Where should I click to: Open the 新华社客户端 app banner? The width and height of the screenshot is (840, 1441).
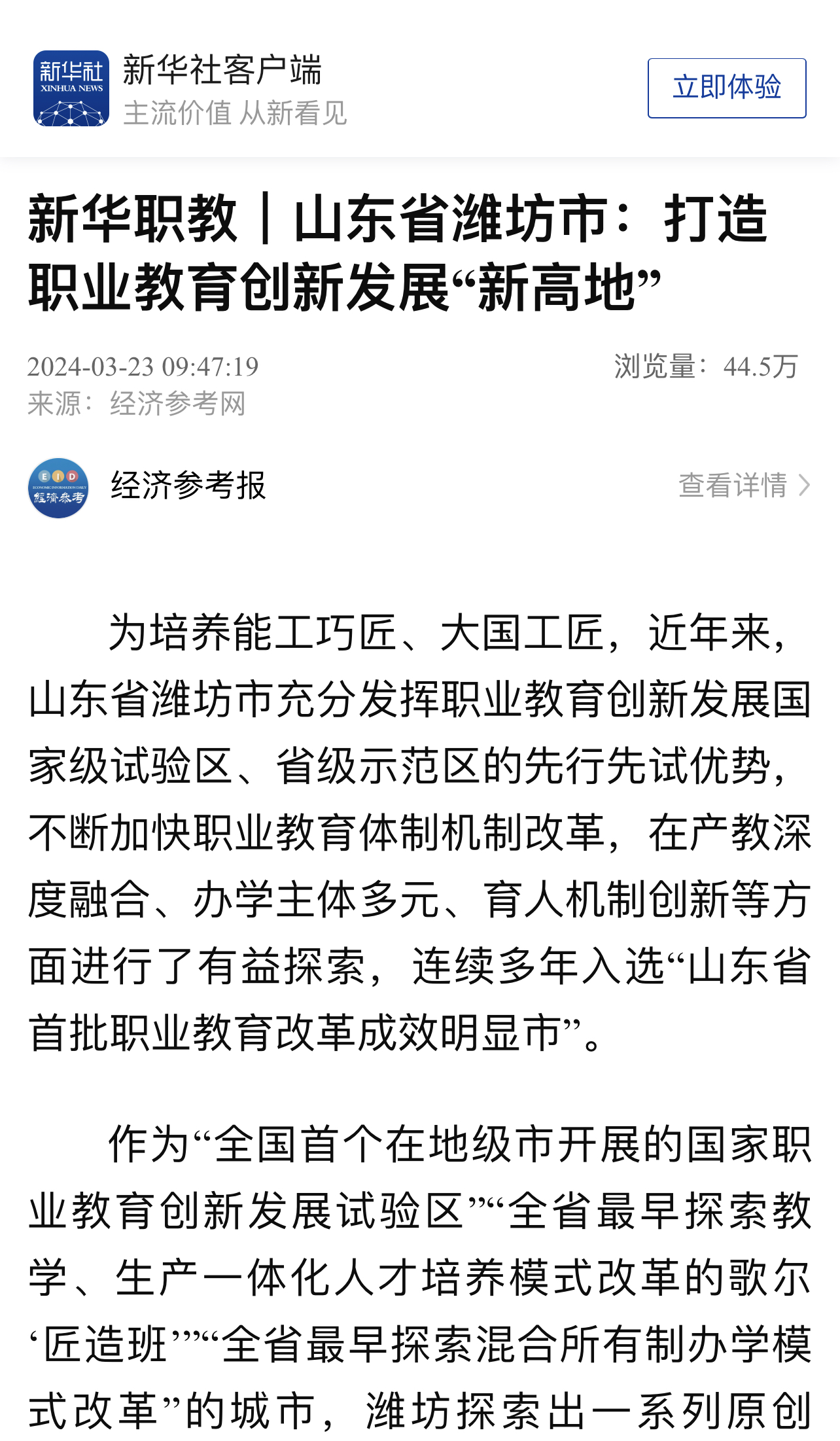[221, 88]
